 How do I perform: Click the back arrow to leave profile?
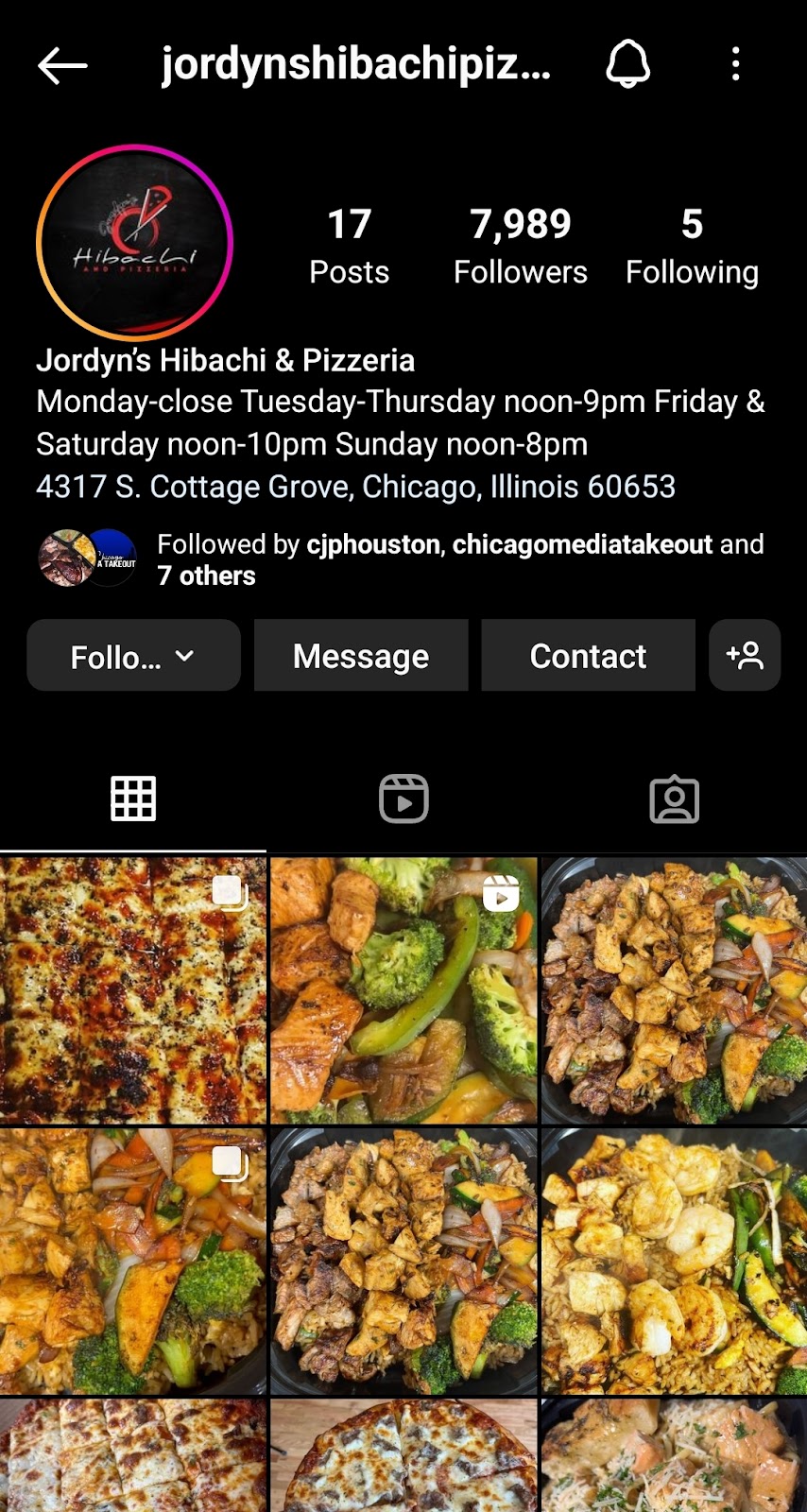62,64
